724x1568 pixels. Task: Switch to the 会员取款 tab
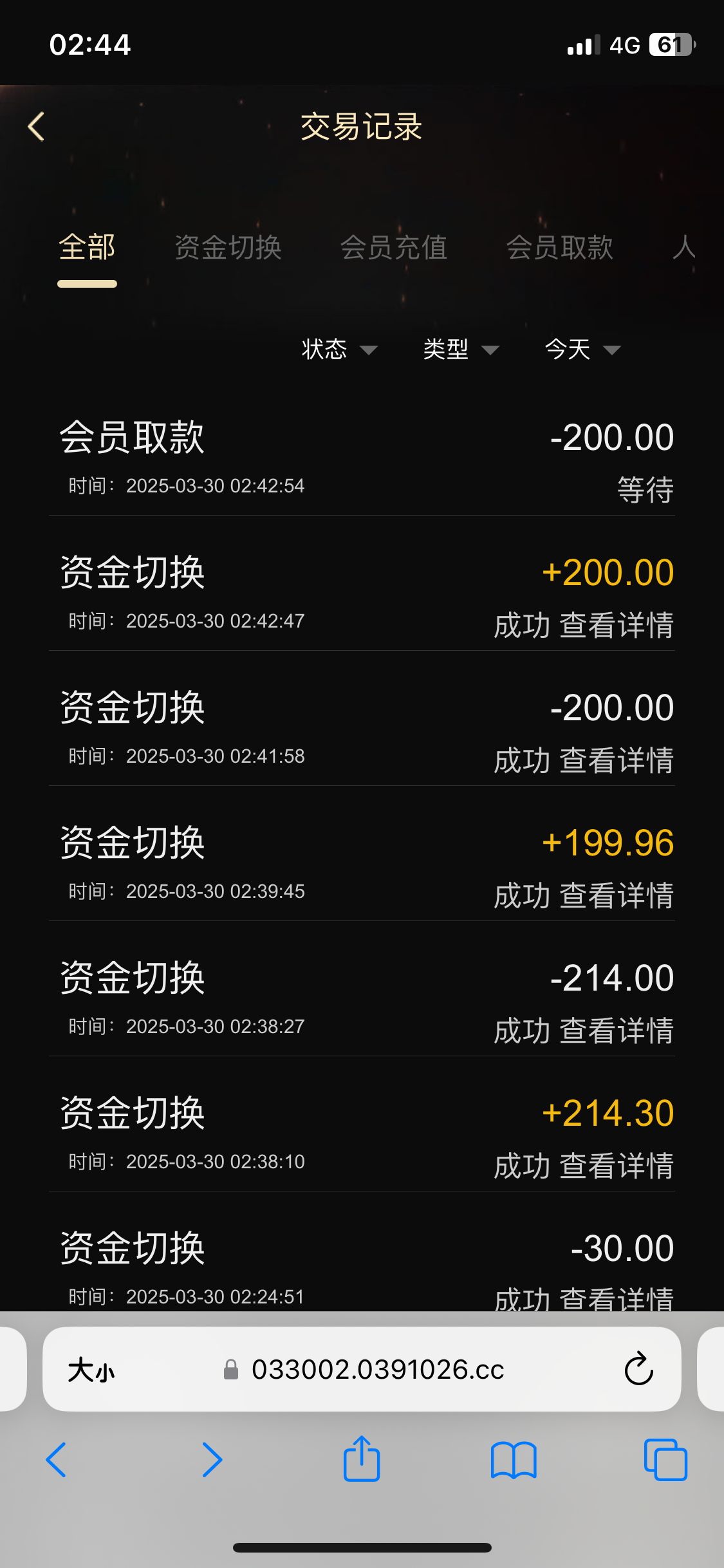(x=559, y=247)
